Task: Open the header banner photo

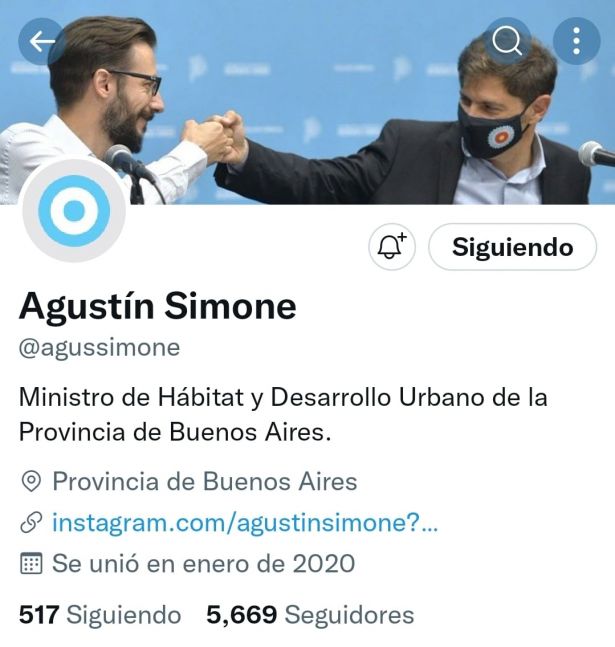Action: 308,102
